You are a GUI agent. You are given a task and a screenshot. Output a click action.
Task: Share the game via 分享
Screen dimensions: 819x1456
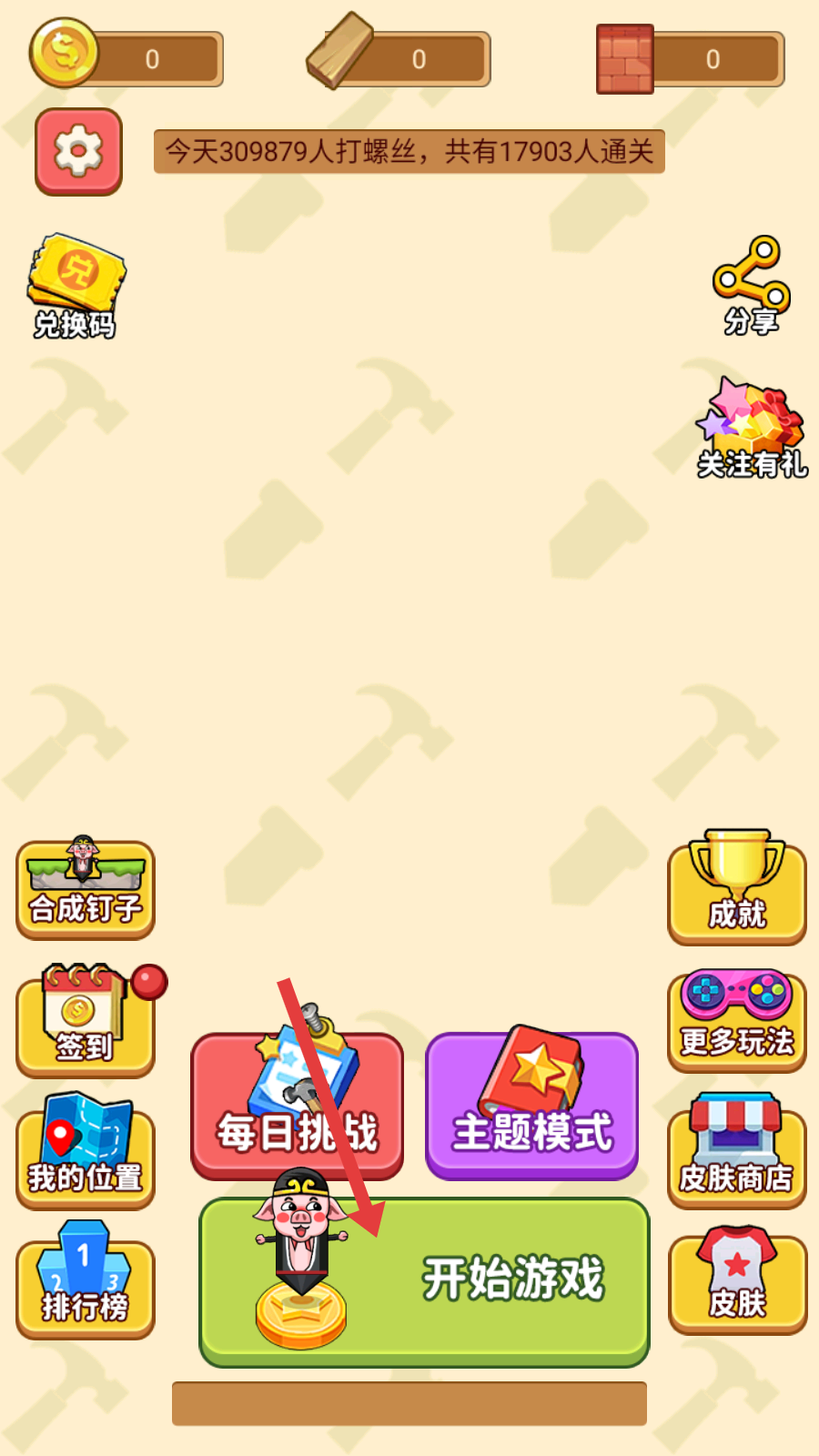751,287
